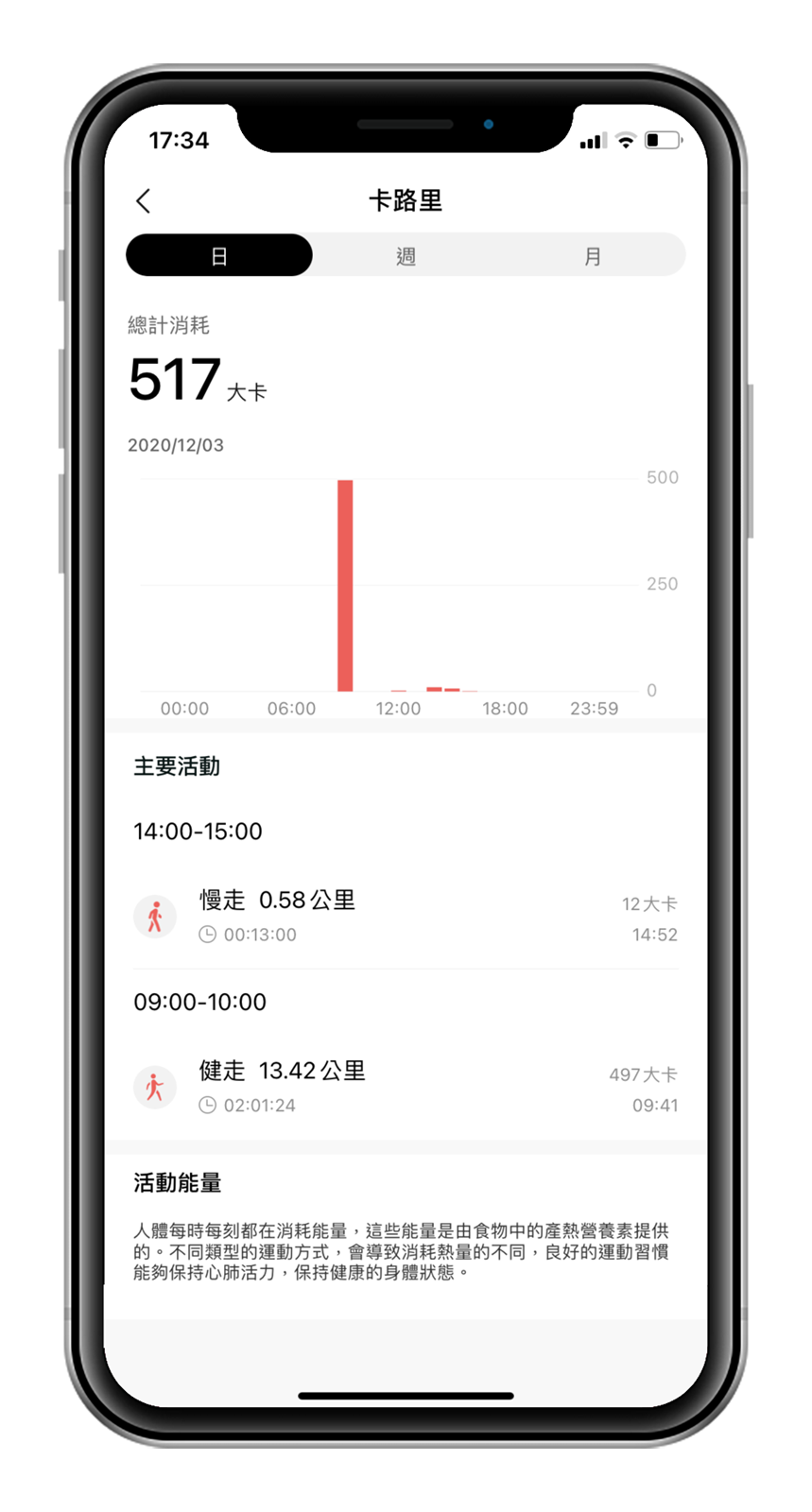Image resolution: width=812 pixels, height=1512 pixels.
Task: Open the 慢走 0.58 公里 activity
Action: click(x=405, y=917)
